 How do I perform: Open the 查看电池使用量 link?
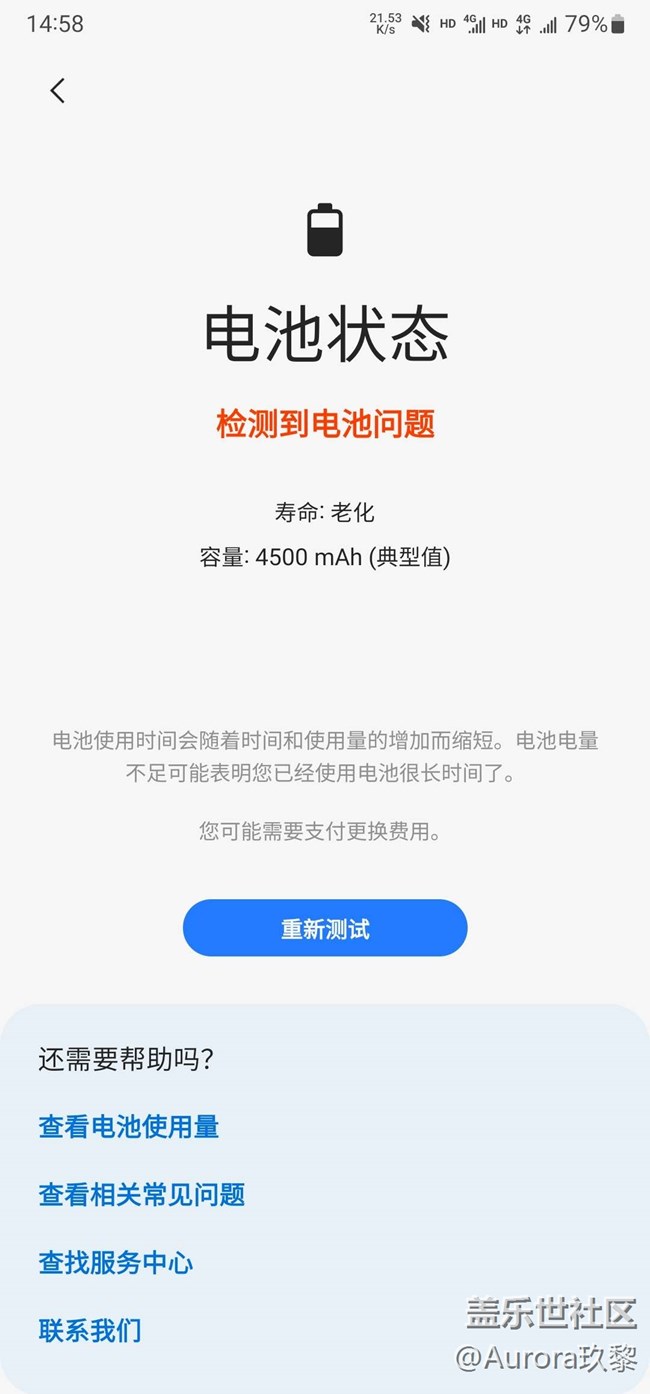pos(129,1126)
